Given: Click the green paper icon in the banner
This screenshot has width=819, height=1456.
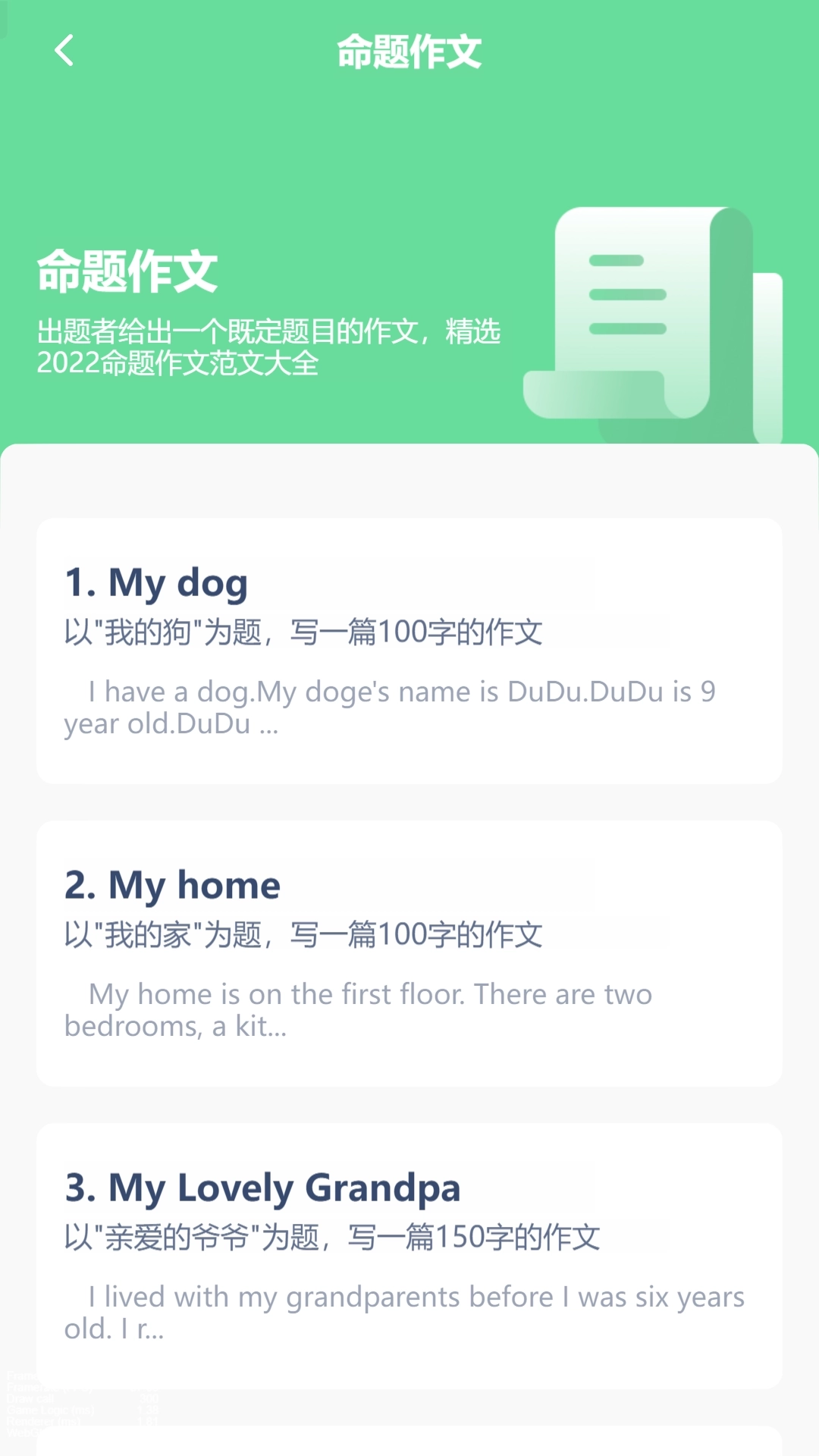Looking at the screenshot, I should coord(652,318).
